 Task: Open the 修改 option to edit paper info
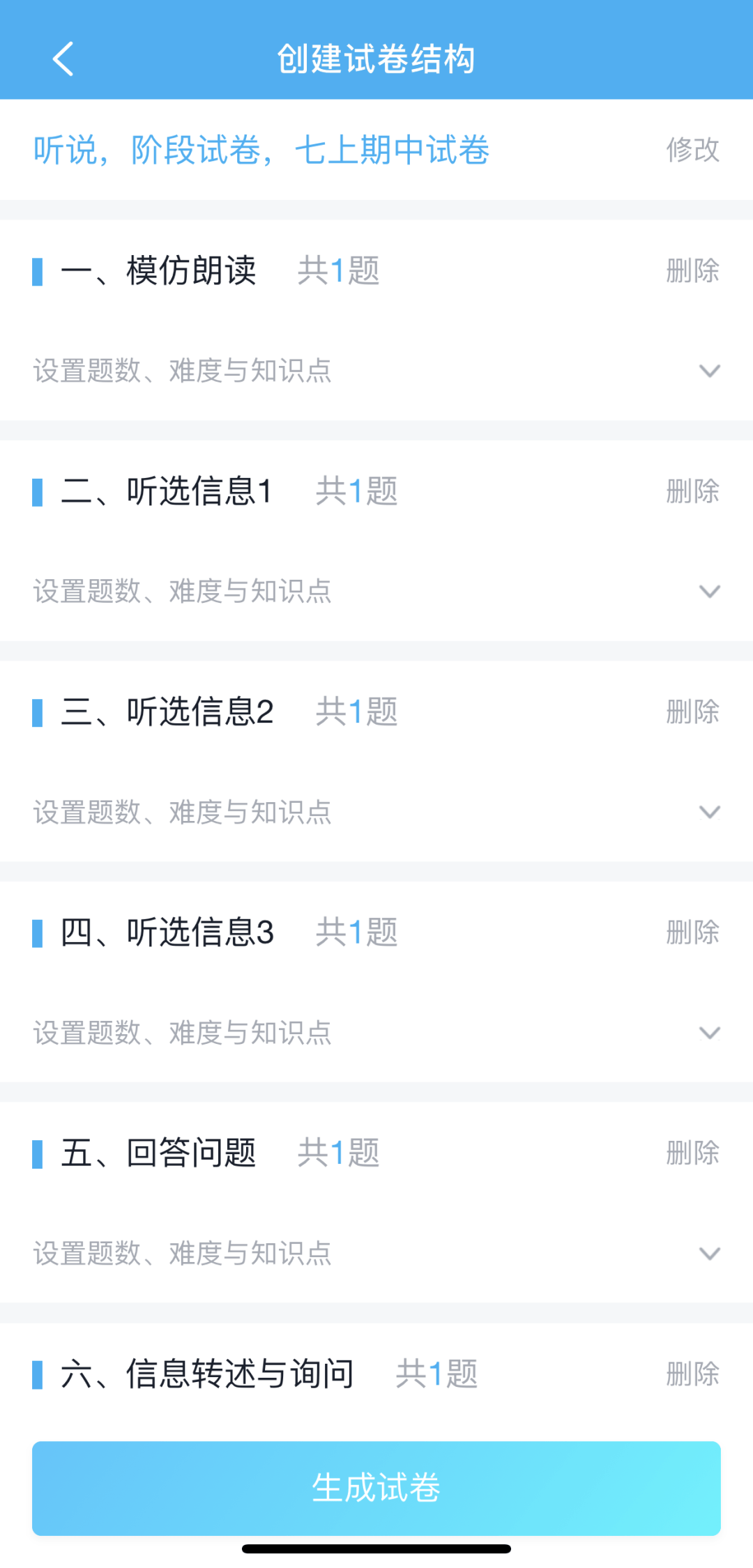[692, 150]
